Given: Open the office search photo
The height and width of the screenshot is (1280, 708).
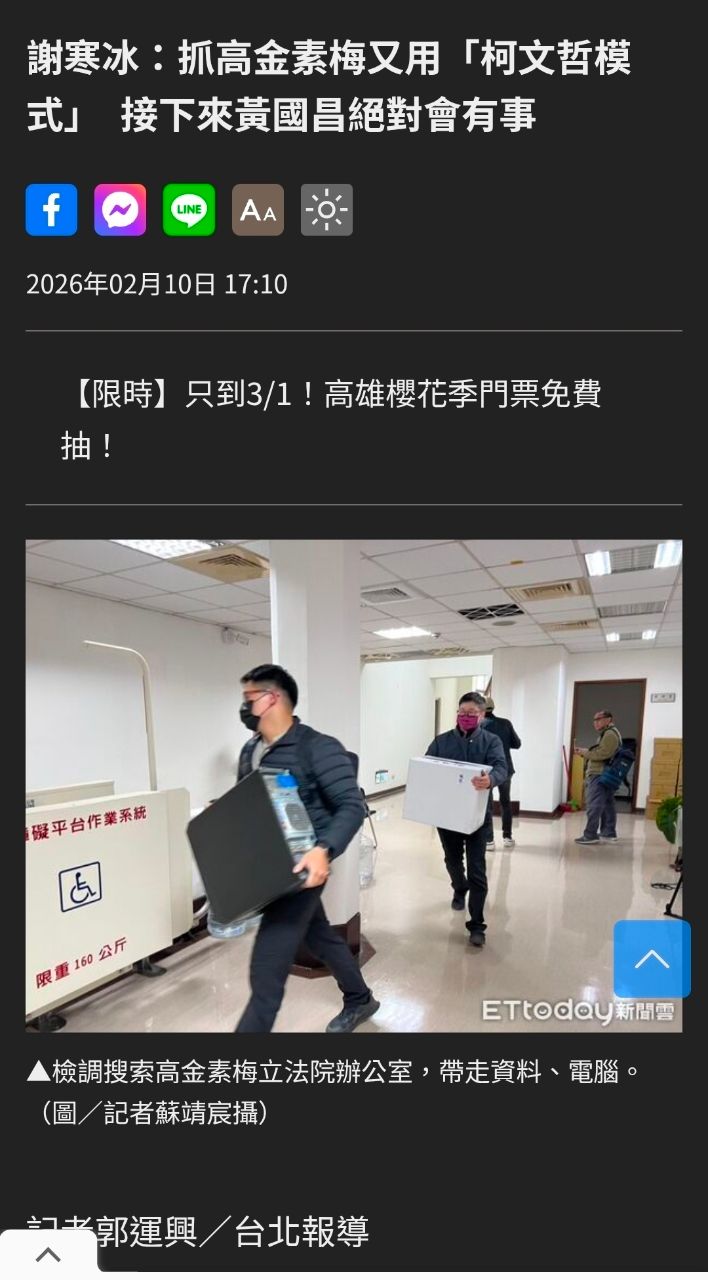Looking at the screenshot, I should (x=354, y=786).
